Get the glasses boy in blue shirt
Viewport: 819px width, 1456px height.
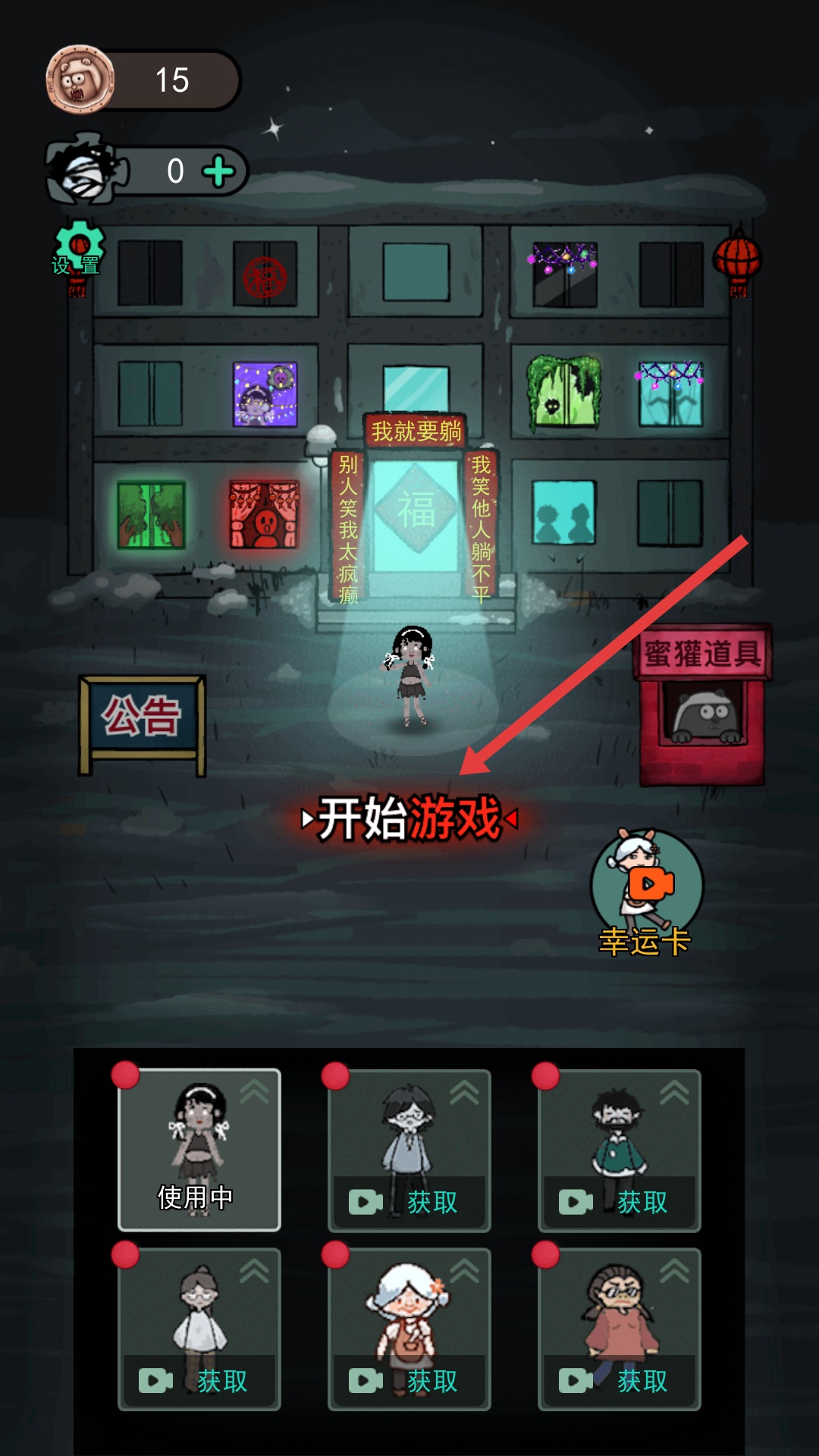[x=409, y=1201]
